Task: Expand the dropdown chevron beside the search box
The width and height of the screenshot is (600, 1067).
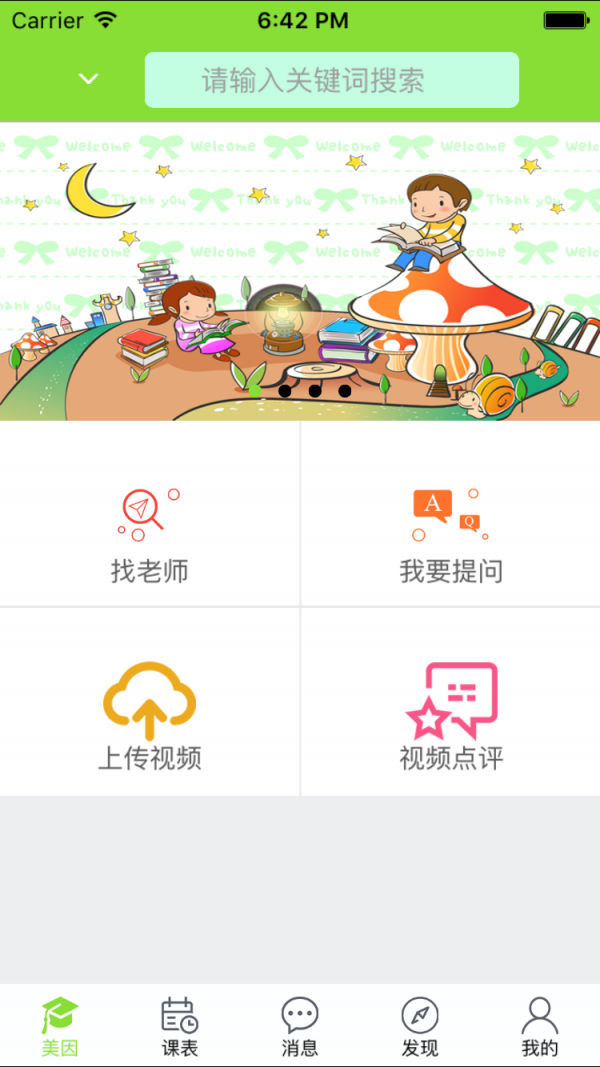Action: click(89, 79)
